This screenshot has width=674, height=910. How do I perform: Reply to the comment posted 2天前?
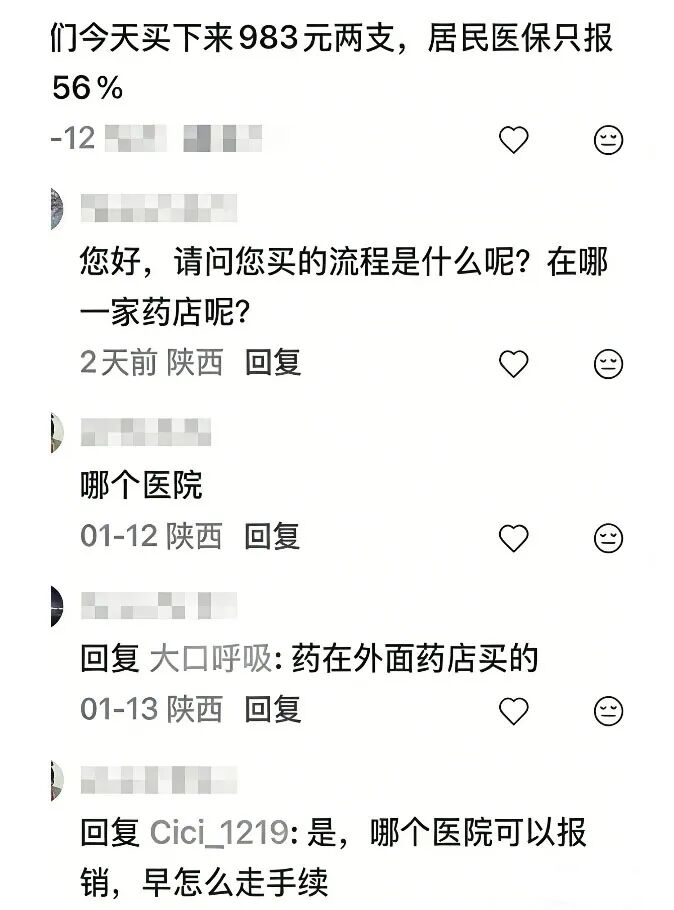pyautogui.click(x=273, y=362)
